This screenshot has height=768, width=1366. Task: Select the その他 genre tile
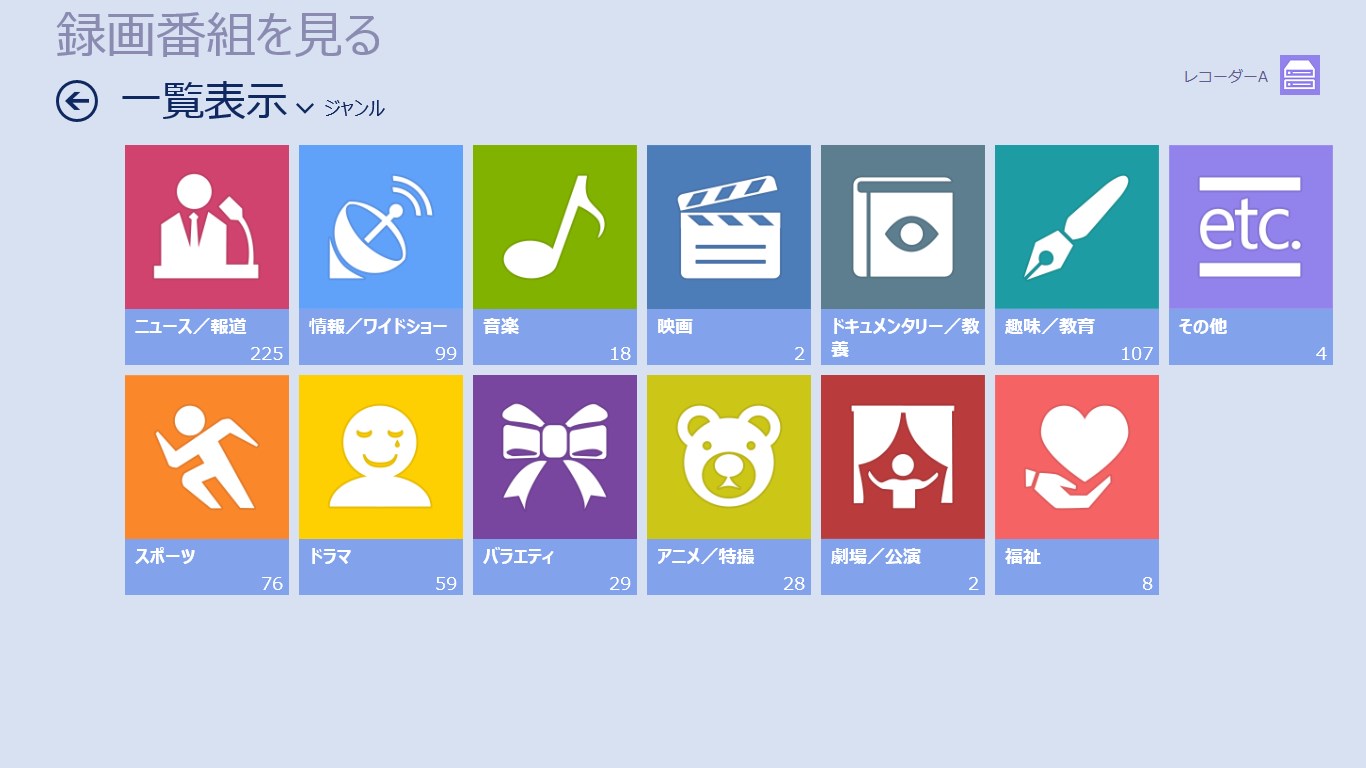[x=1251, y=254]
